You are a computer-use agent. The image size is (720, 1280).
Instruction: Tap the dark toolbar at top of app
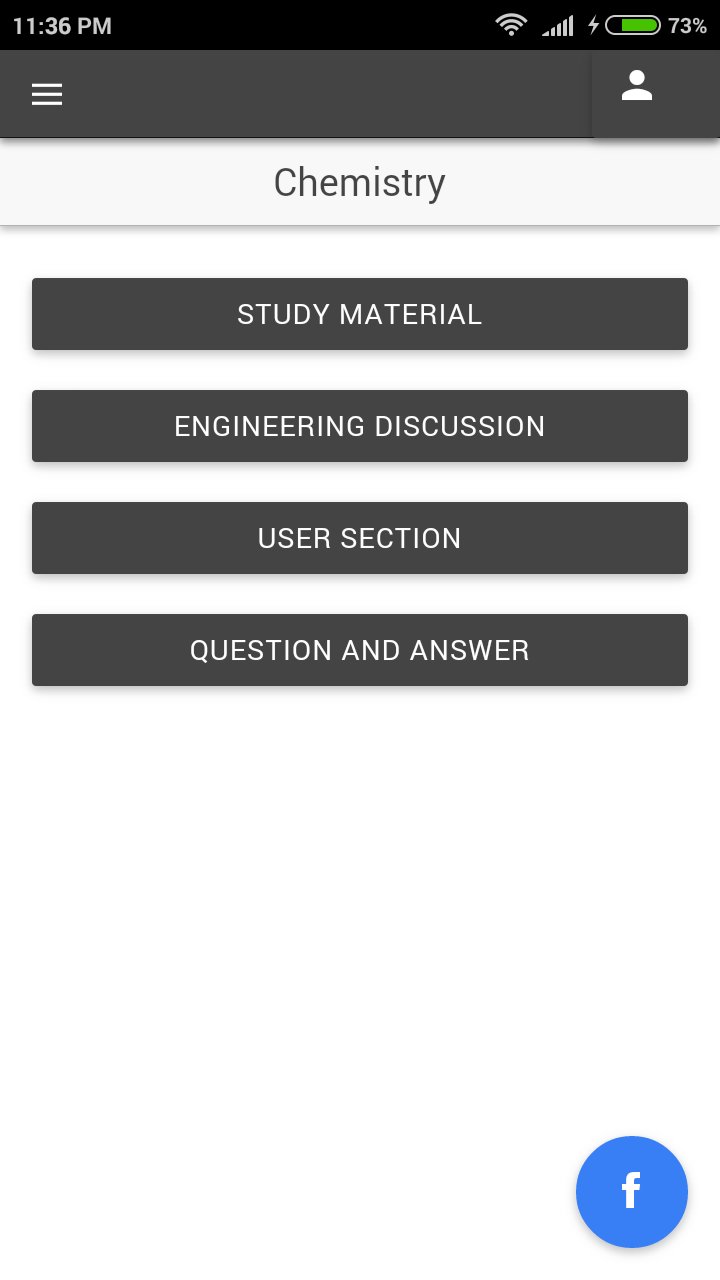click(x=300, y=94)
